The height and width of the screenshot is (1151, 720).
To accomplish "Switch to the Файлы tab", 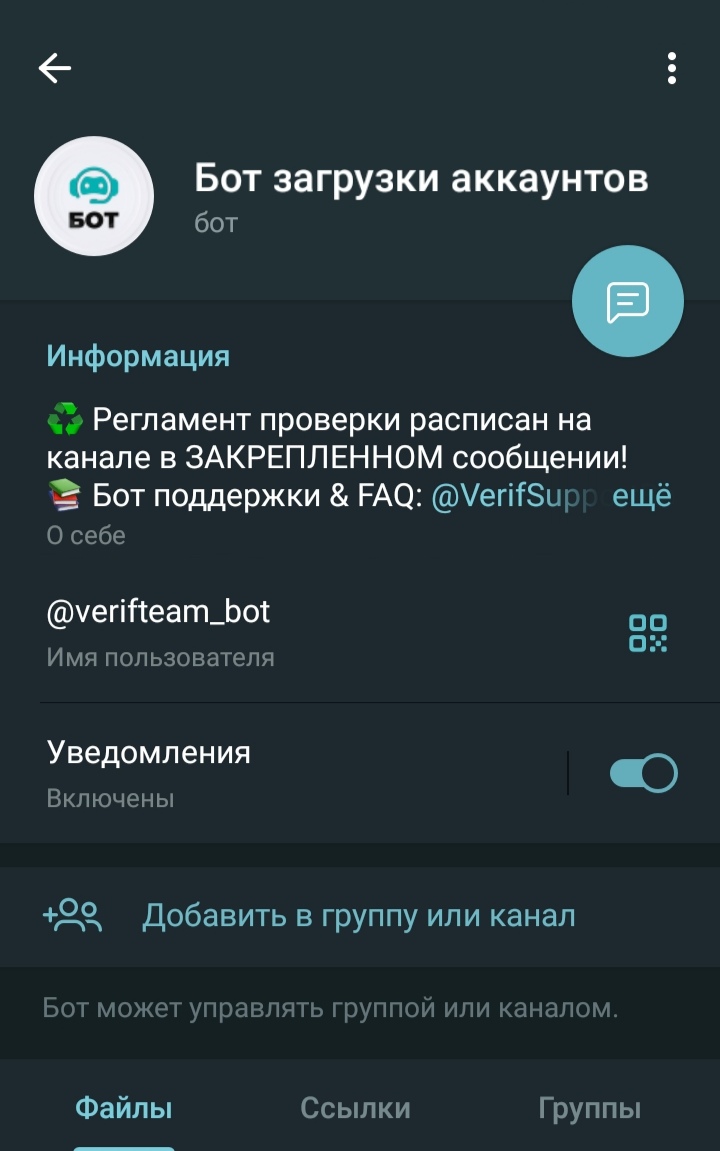I will tap(124, 1108).
